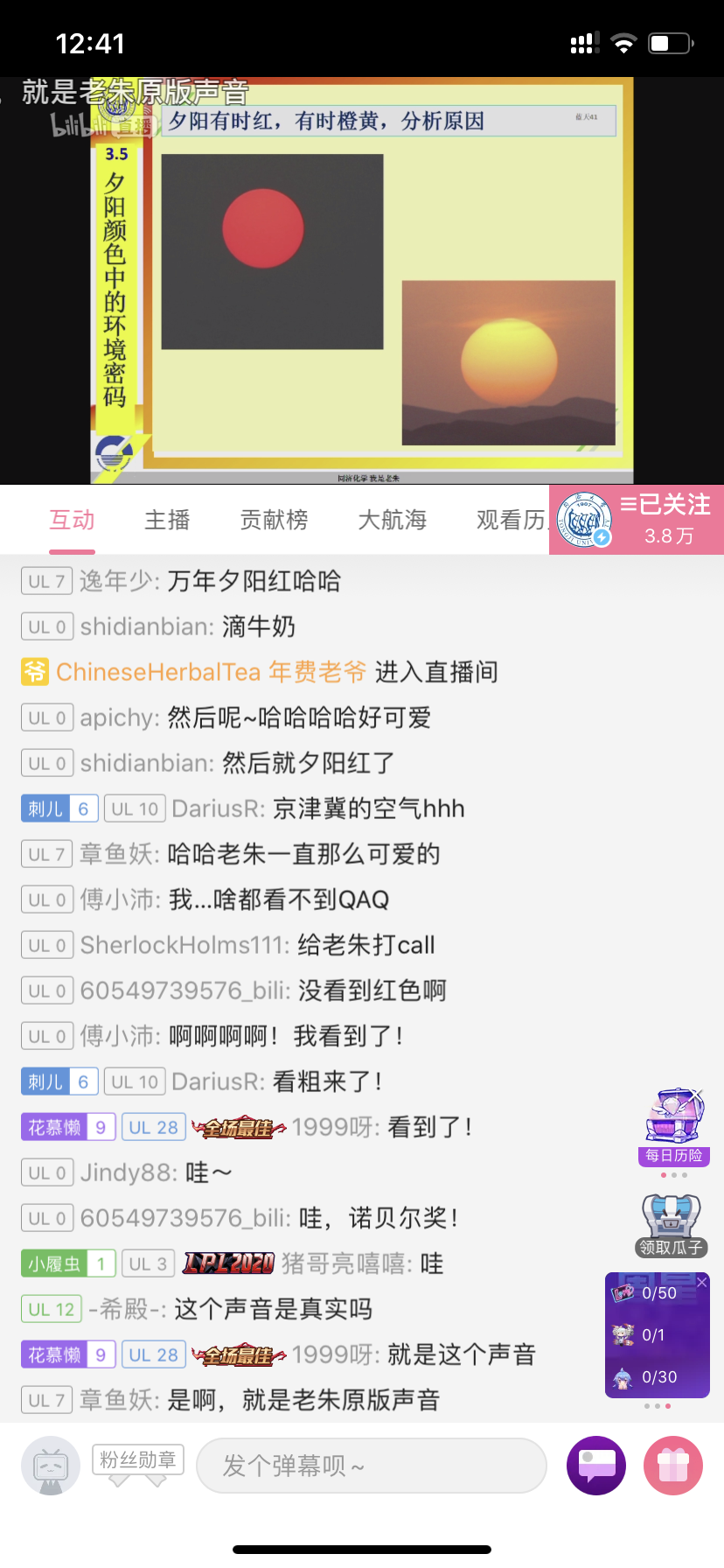Switch to the 主播 tab
The image size is (724, 1568).
click(167, 520)
